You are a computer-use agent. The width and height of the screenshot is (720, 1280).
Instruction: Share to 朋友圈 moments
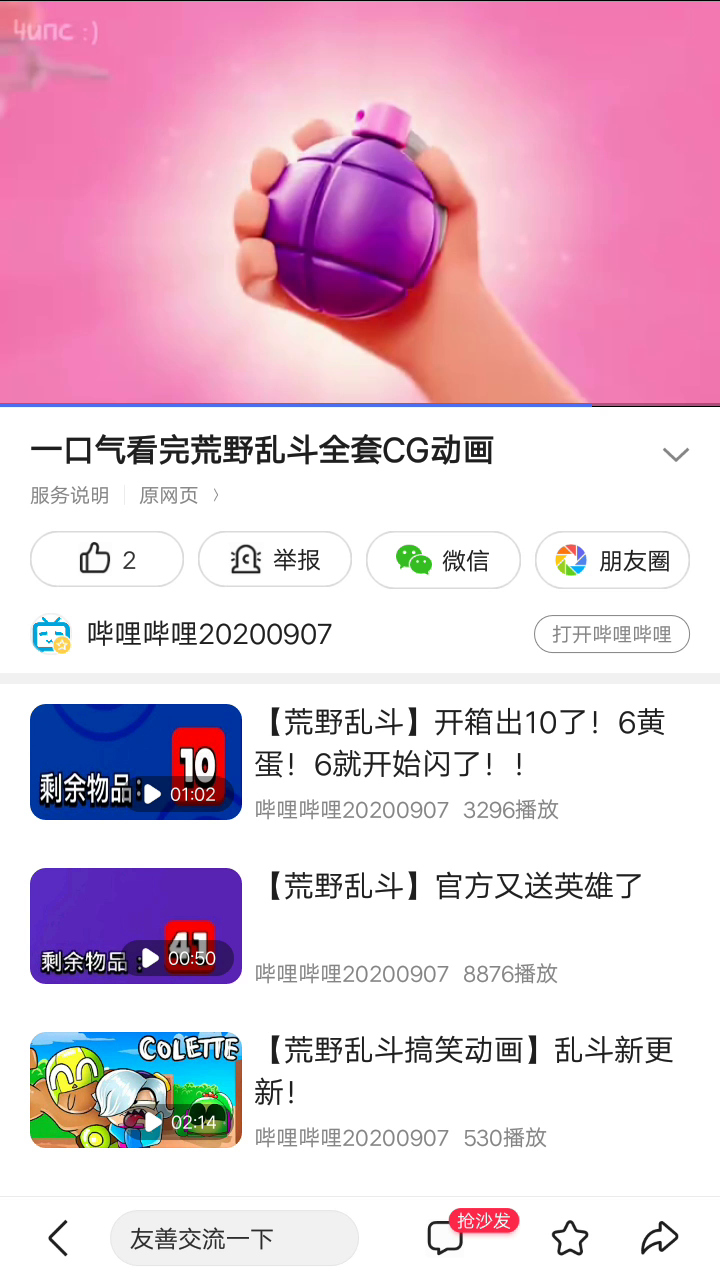612,560
